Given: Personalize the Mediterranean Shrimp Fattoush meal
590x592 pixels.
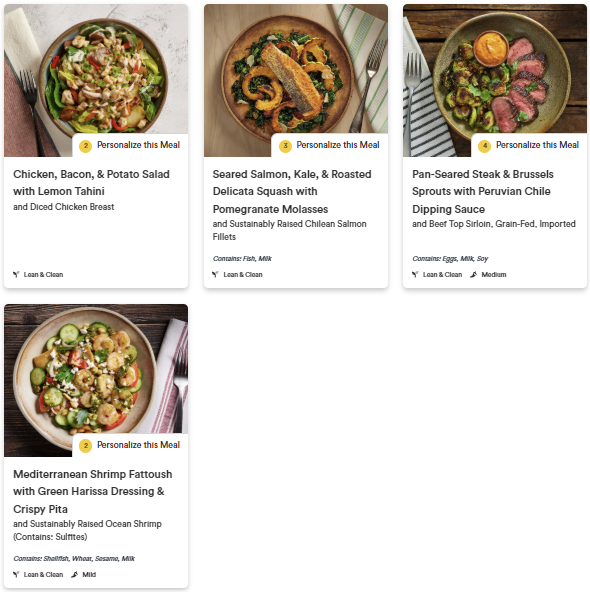Looking at the screenshot, I should (130, 445).
